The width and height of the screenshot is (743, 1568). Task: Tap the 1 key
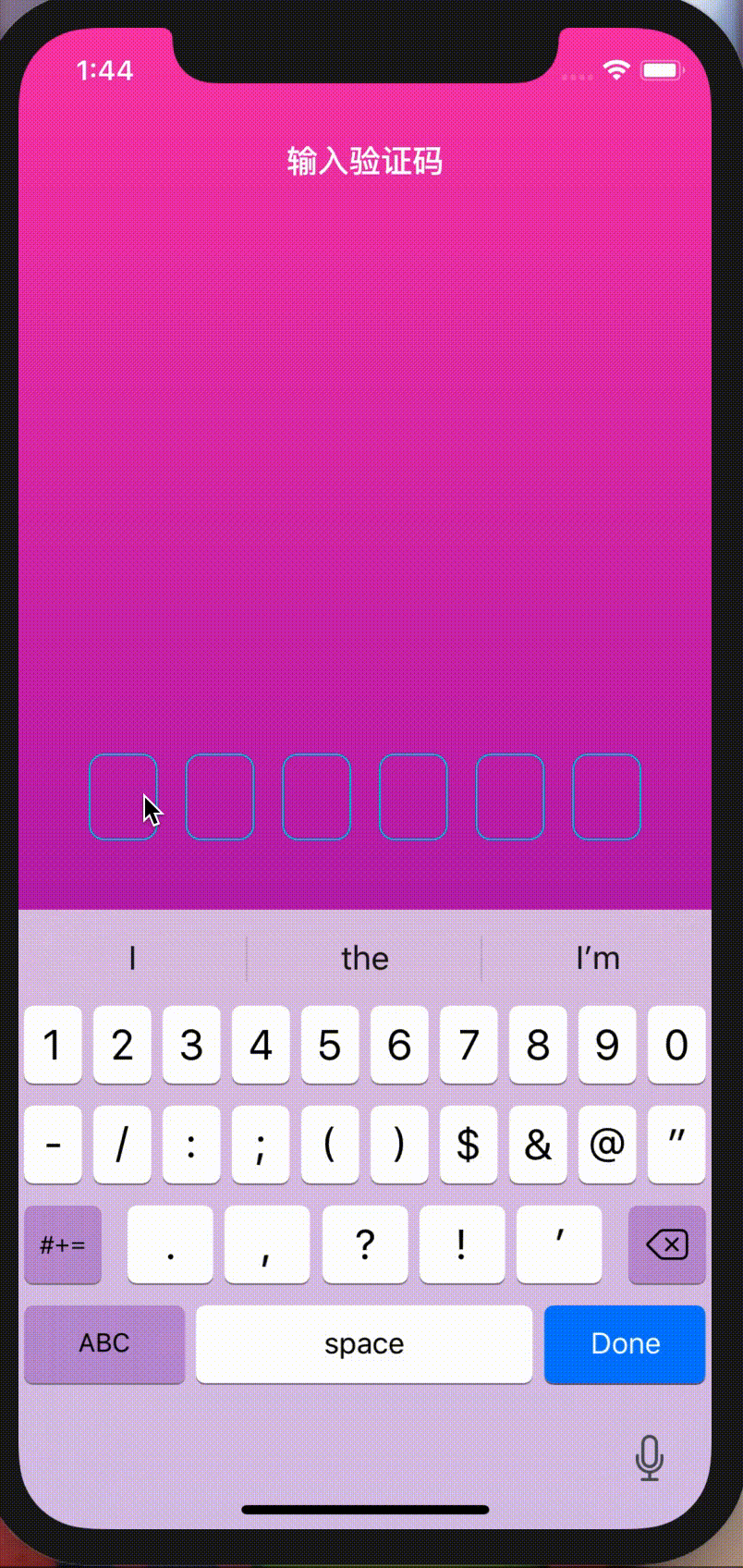(53, 1045)
